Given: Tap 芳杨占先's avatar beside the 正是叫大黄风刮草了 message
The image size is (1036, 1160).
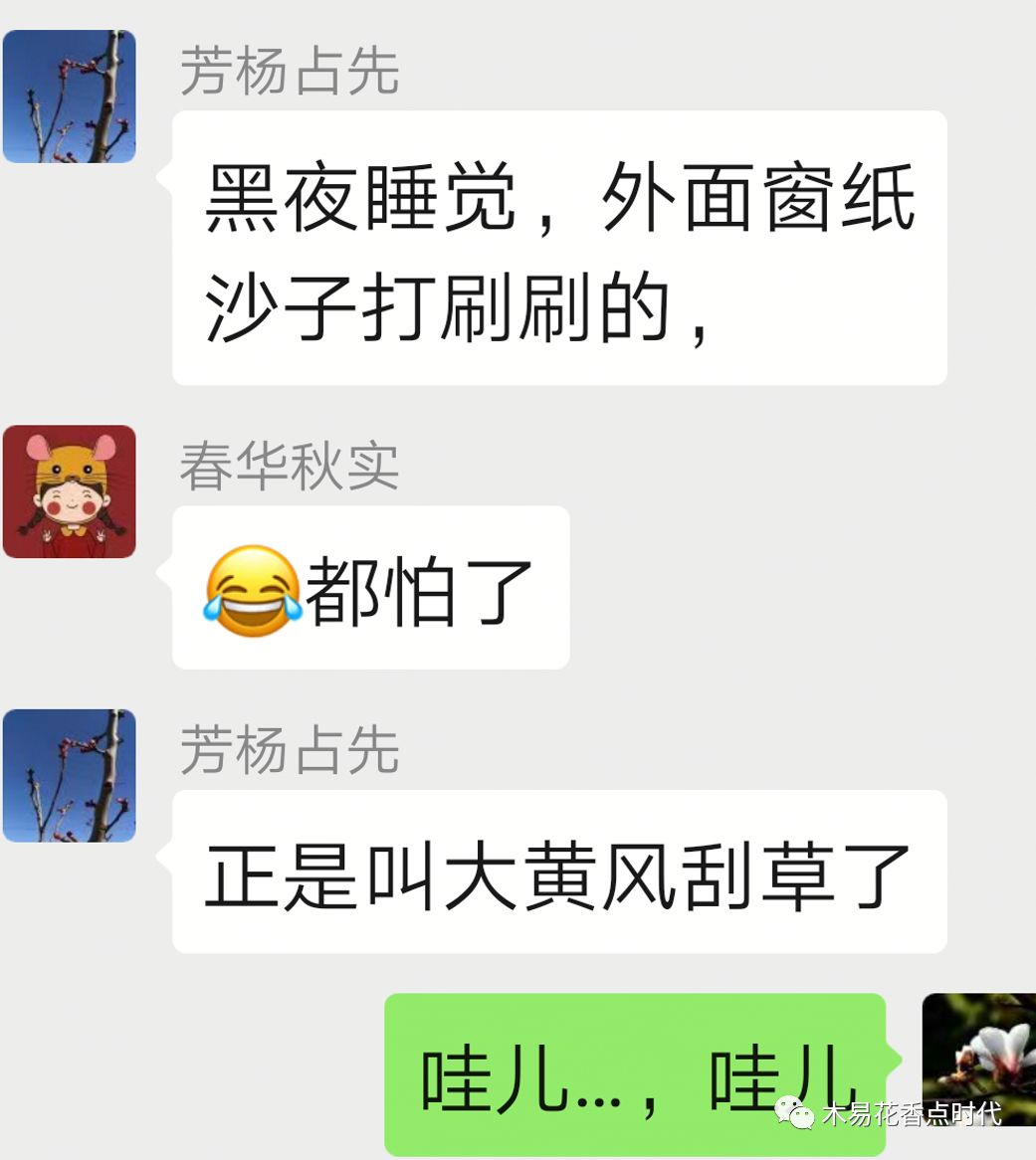Looking at the screenshot, I should [x=69, y=776].
